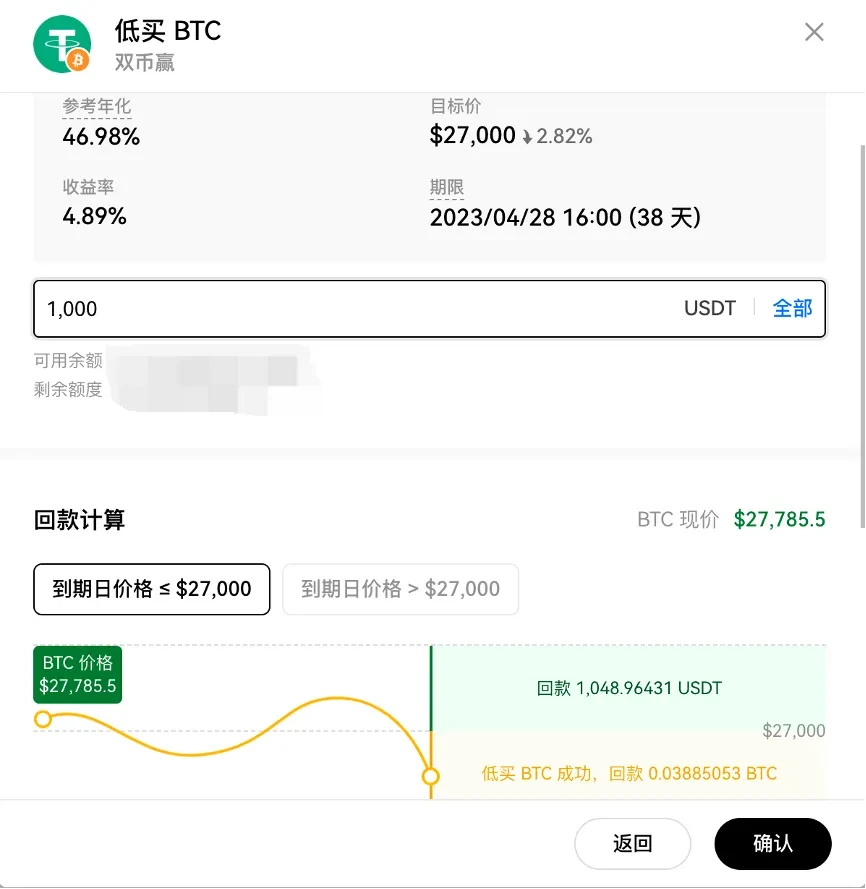Tap the 返回 button

click(632, 843)
